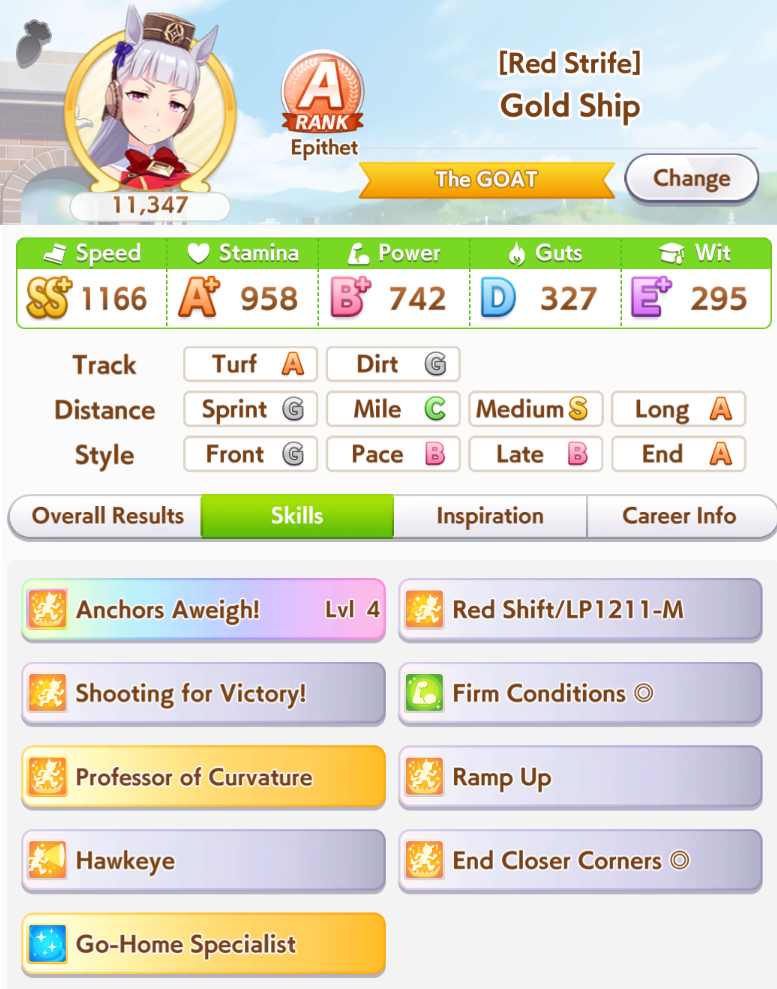This screenshot has width=777, height=989.
Task: Switch to the Overall Results tab
Action: click(107, 516)
